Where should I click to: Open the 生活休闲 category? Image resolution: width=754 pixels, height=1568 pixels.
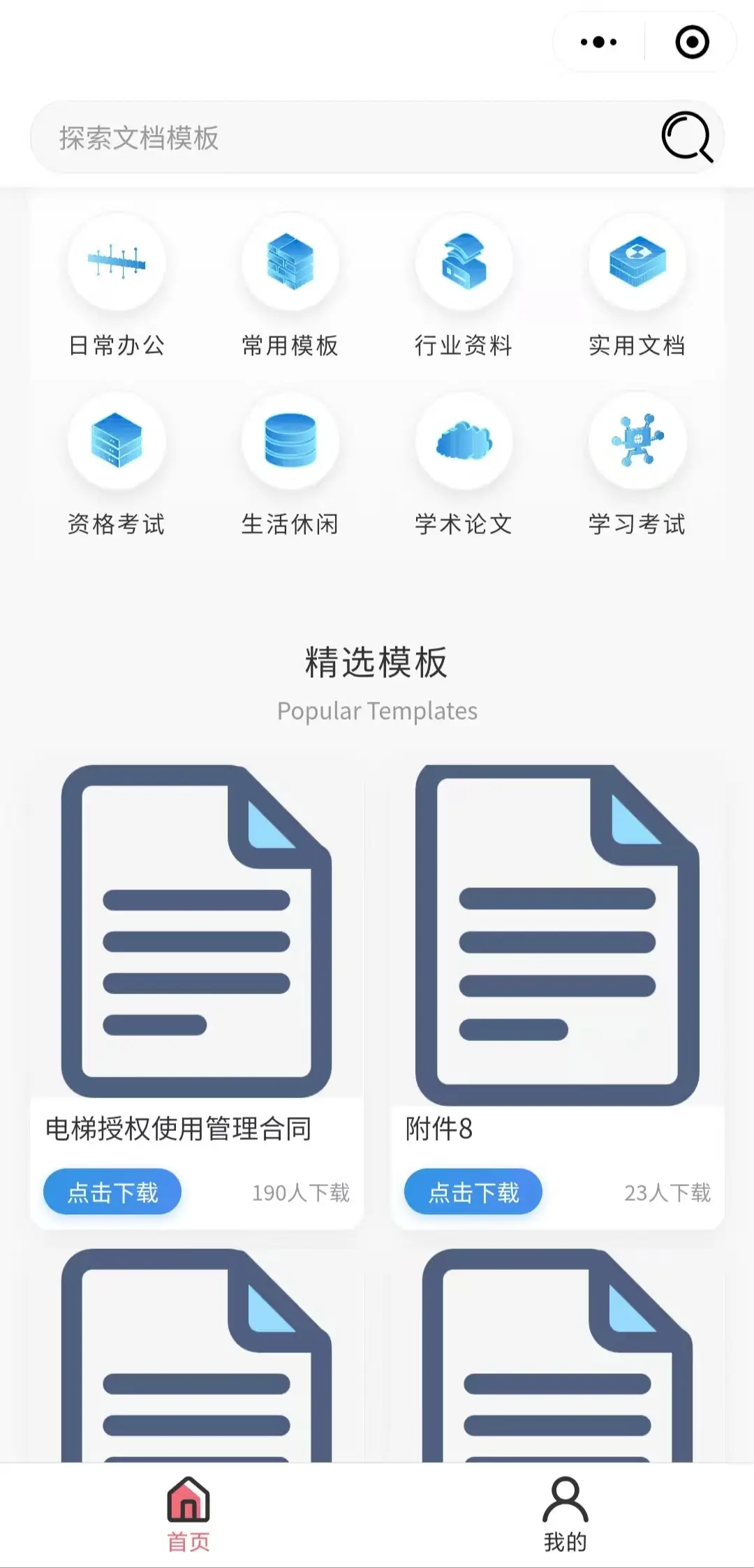[x=290, y=466]
